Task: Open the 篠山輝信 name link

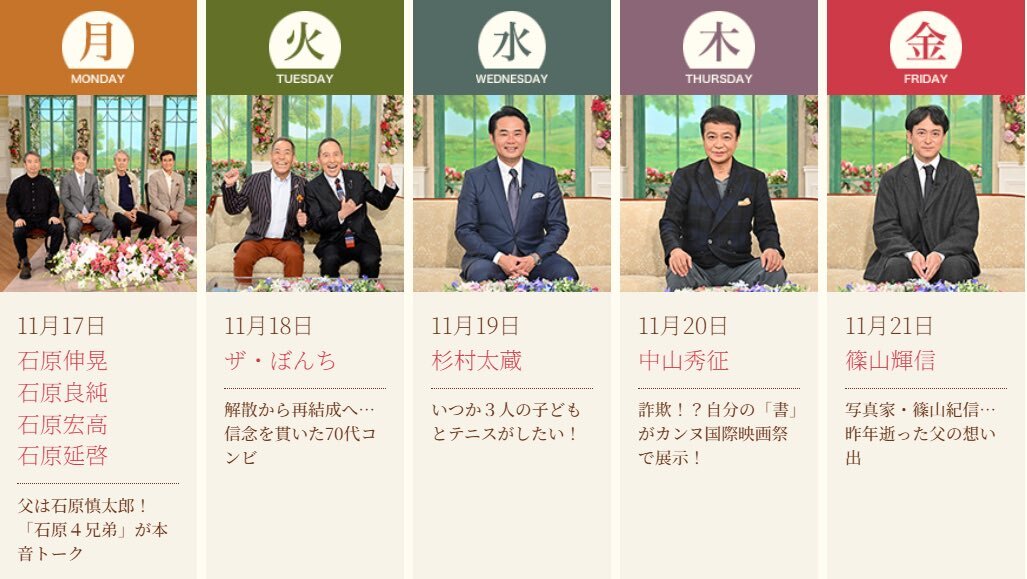Action: (x=890, y=361)
